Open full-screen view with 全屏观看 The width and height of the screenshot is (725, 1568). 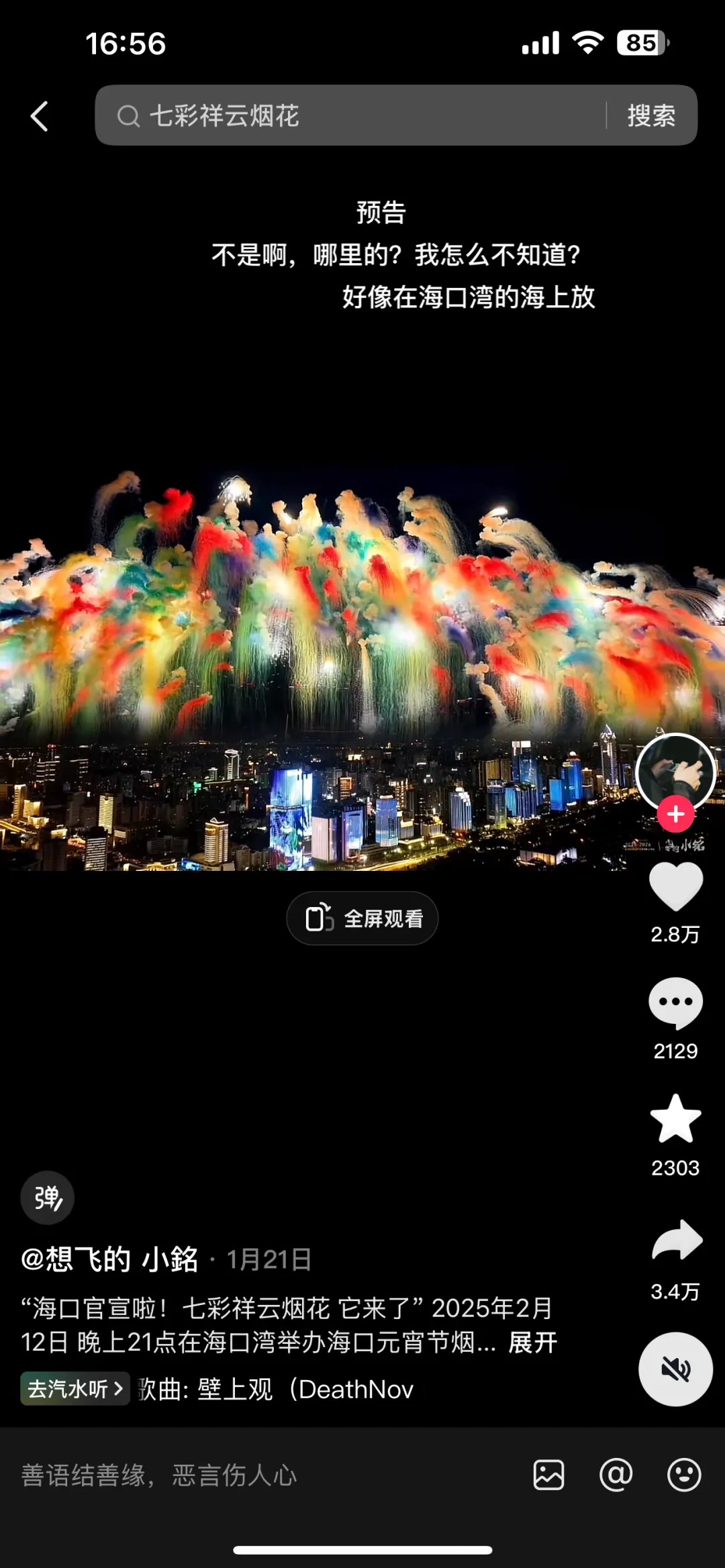(362, 918)
